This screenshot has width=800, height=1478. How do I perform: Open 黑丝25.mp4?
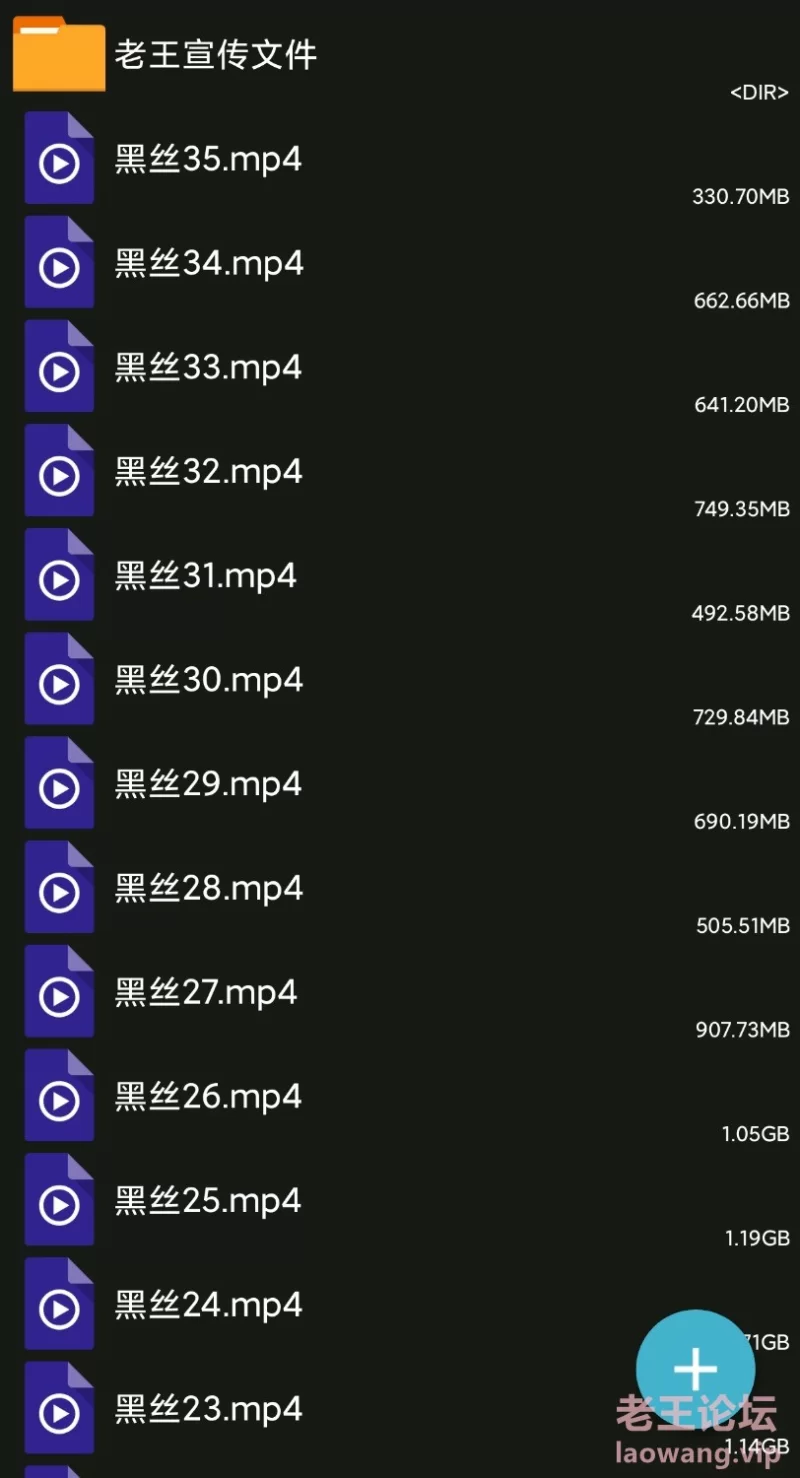400,1198
